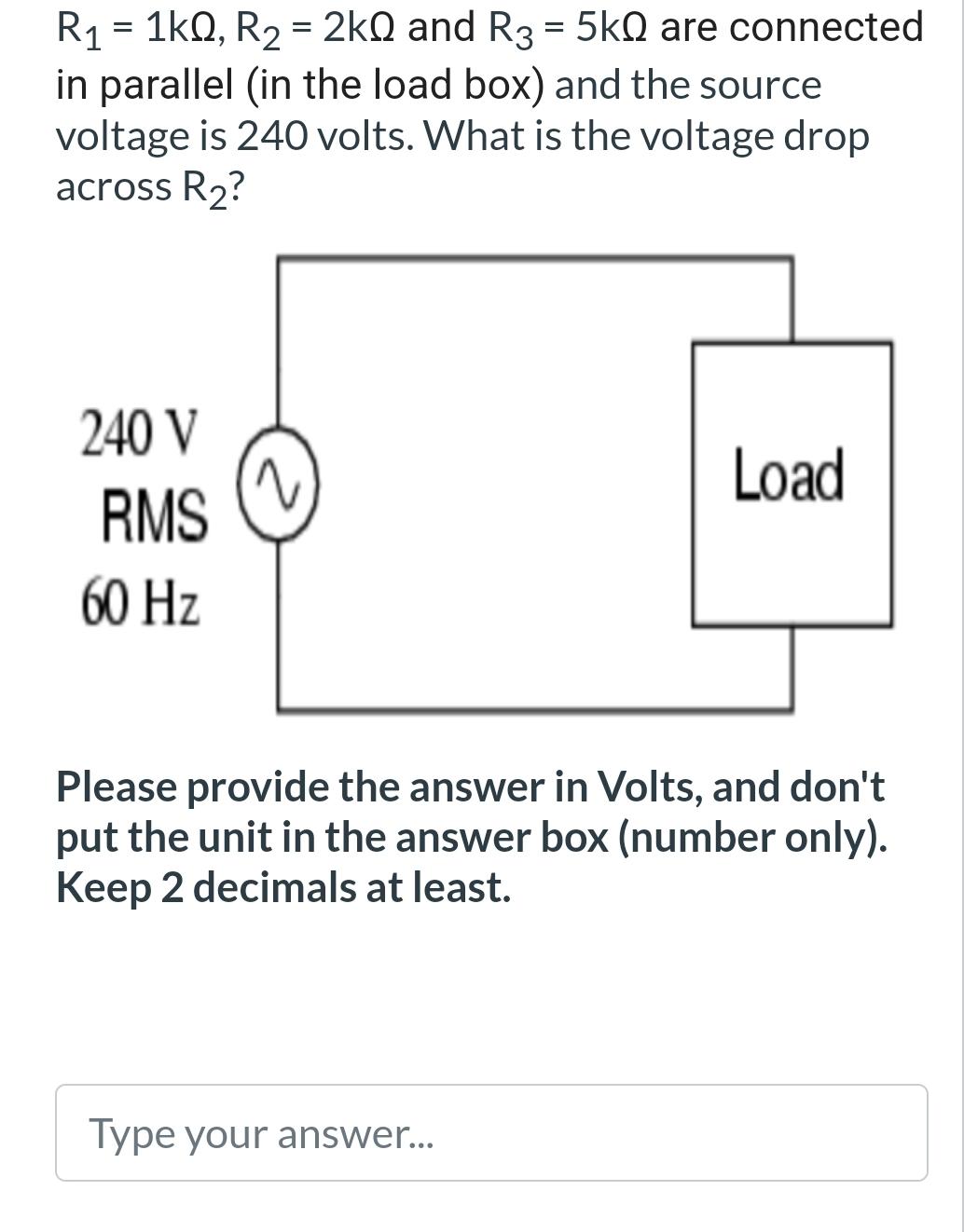This screenshot has height=1232, width=964.
Task: Click the sine wave inside the source circle
Action: pos(277,484)
